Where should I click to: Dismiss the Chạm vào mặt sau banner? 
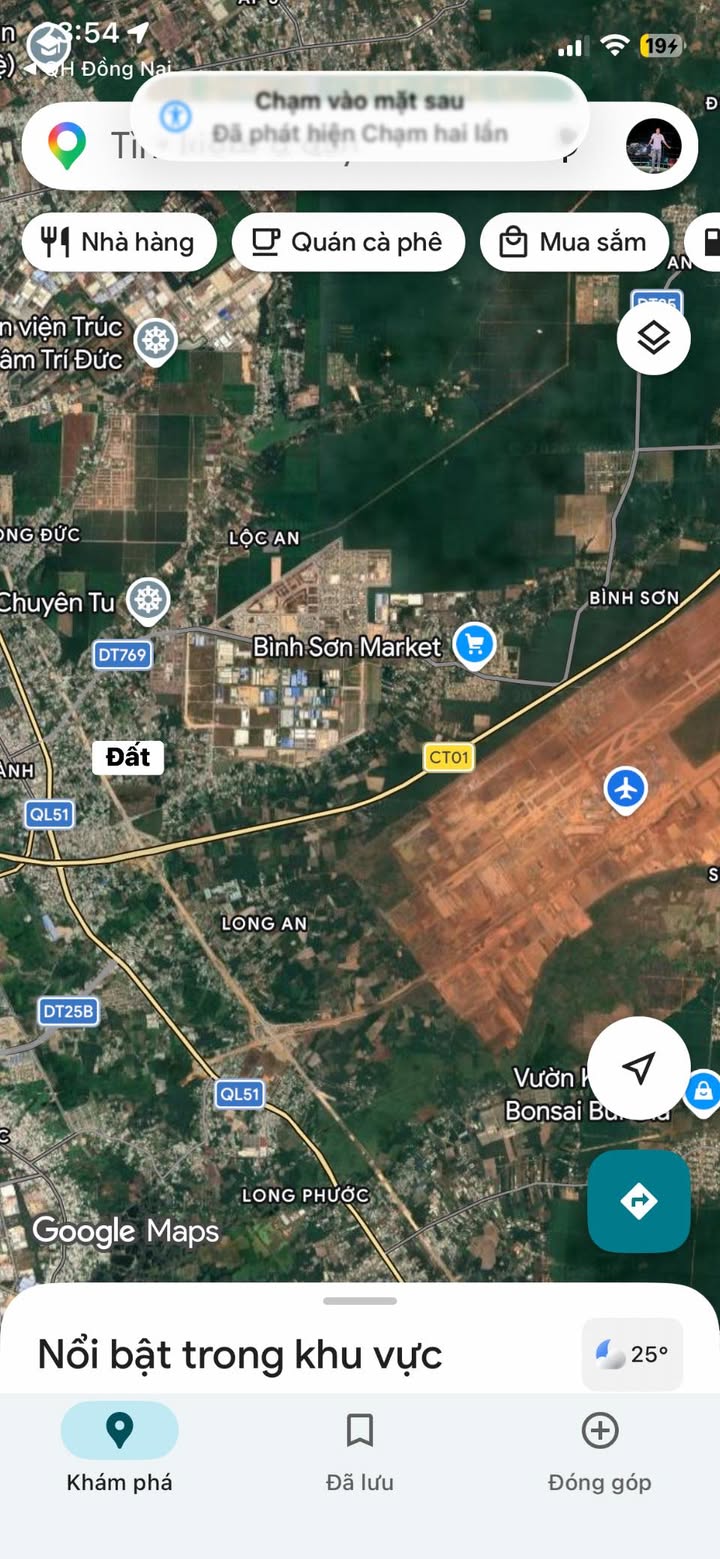point(360,116)
